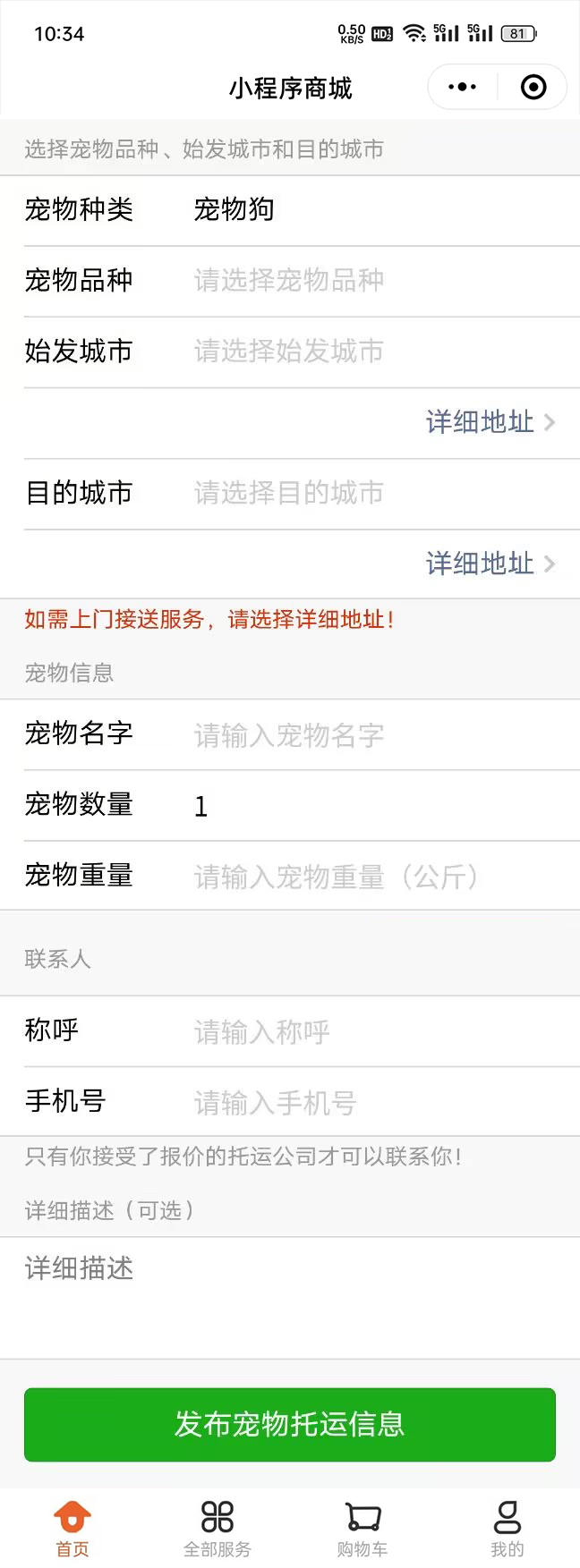Open the mini program more-options menu

click(462, 87)
